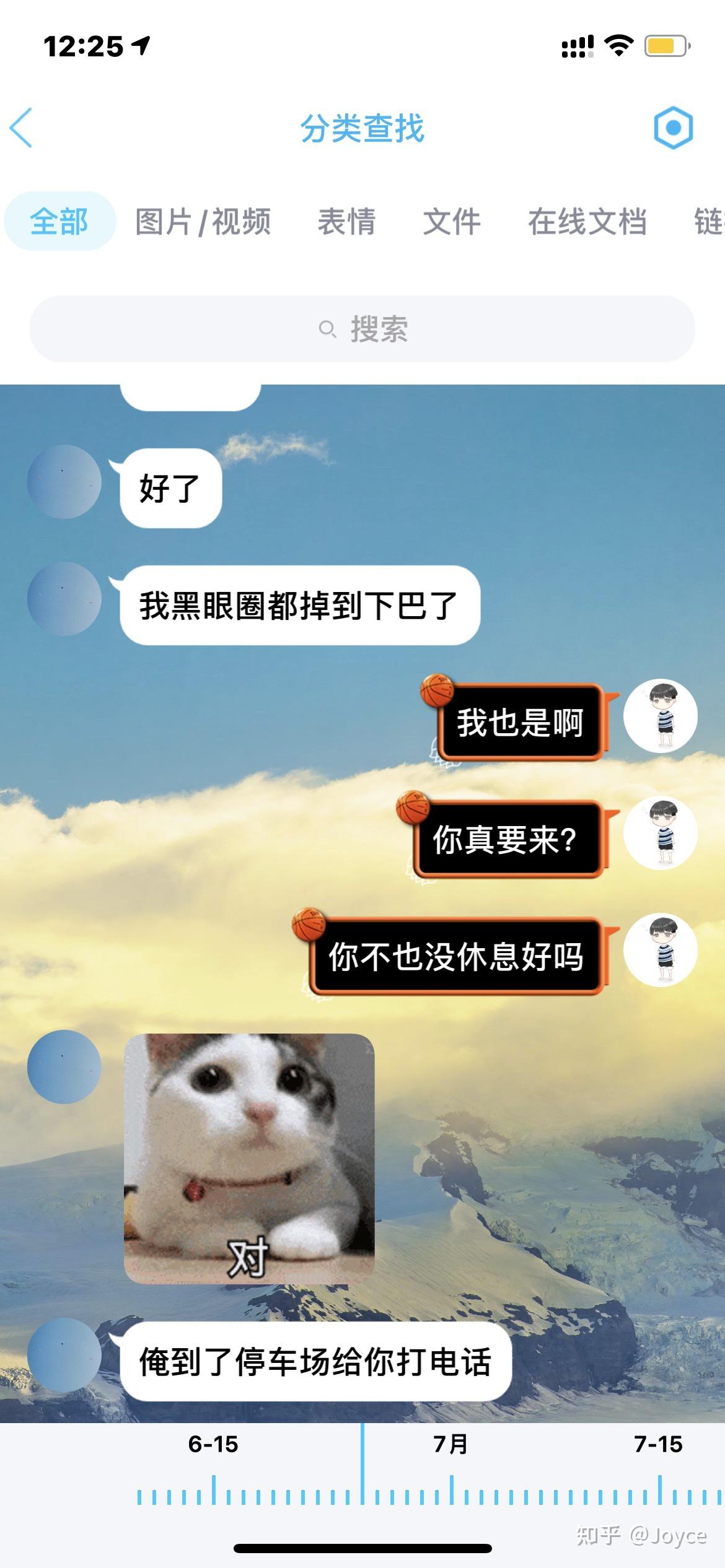The width and height of the screenshot is (725, 1568).
Task: Select the 全部 tab
Action: coord(59,221)
